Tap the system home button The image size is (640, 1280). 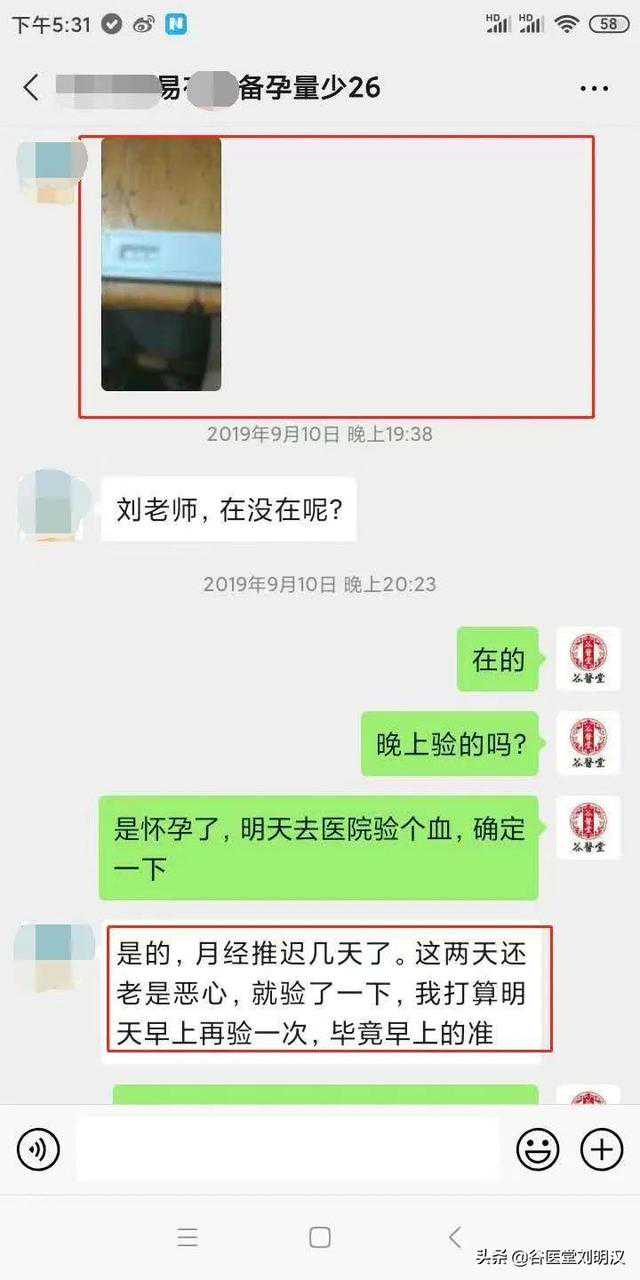coord(320,1237)
